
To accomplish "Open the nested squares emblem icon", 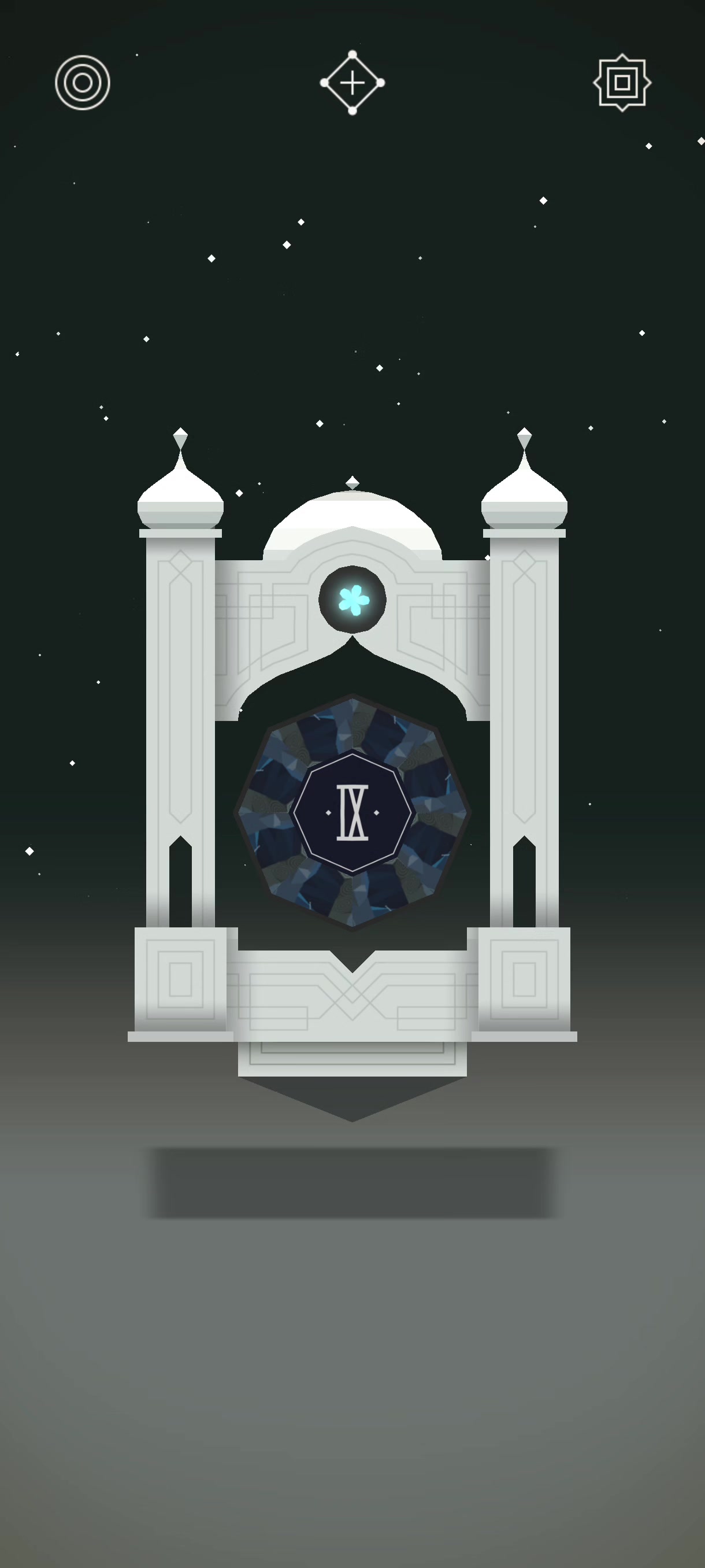I will coord(622,83).
